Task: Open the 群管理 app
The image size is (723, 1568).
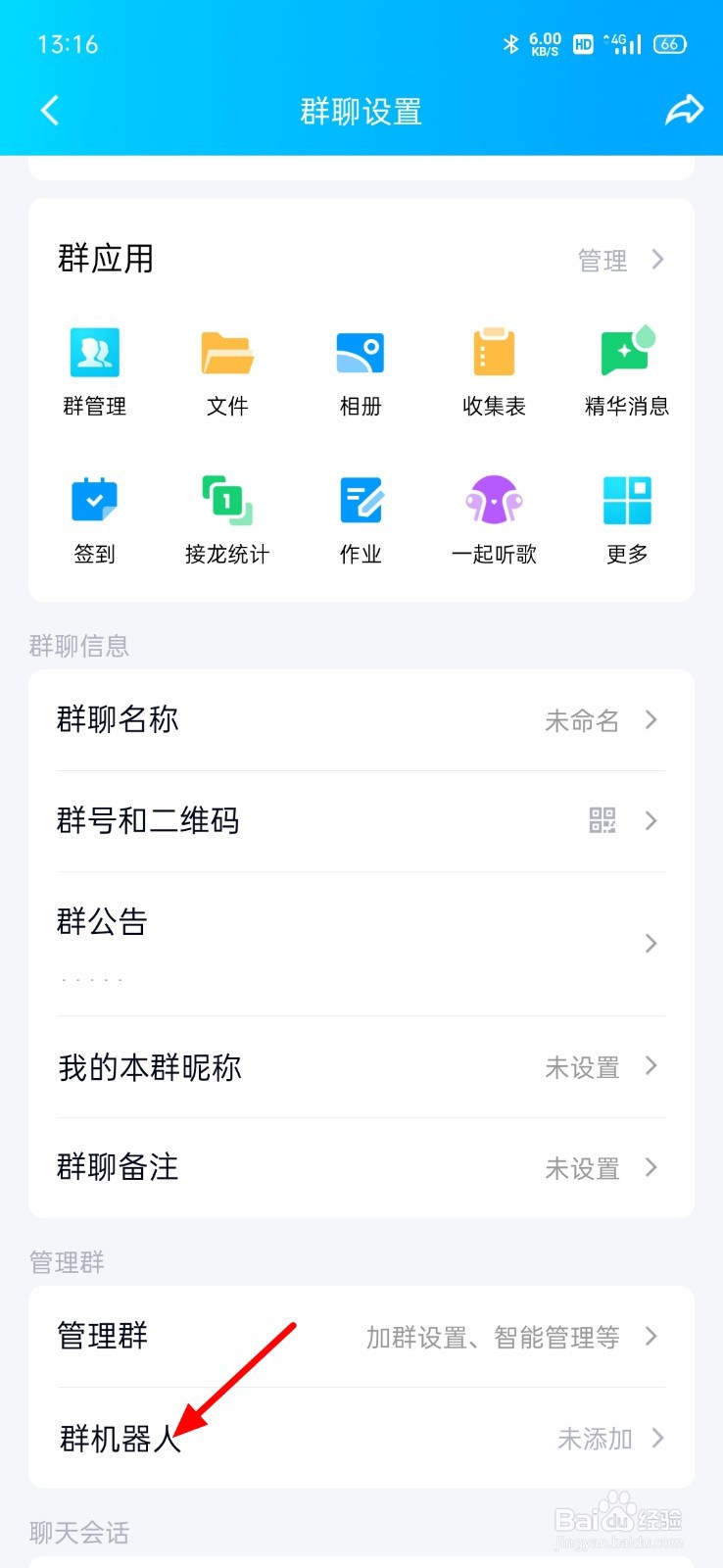Action: coord(95,372)
